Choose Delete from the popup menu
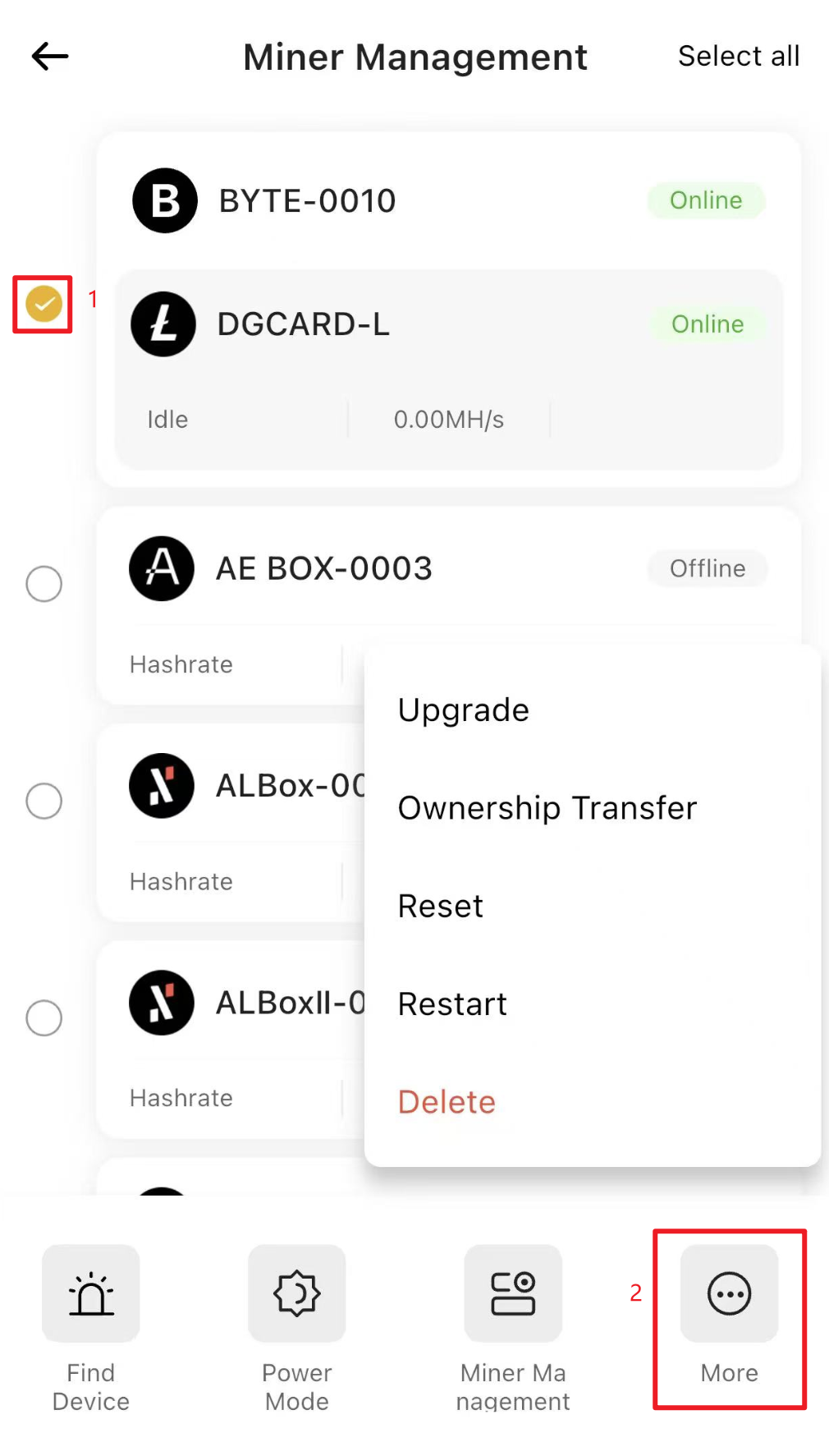Viewport: 829px width, 1456px height. 447,1102
